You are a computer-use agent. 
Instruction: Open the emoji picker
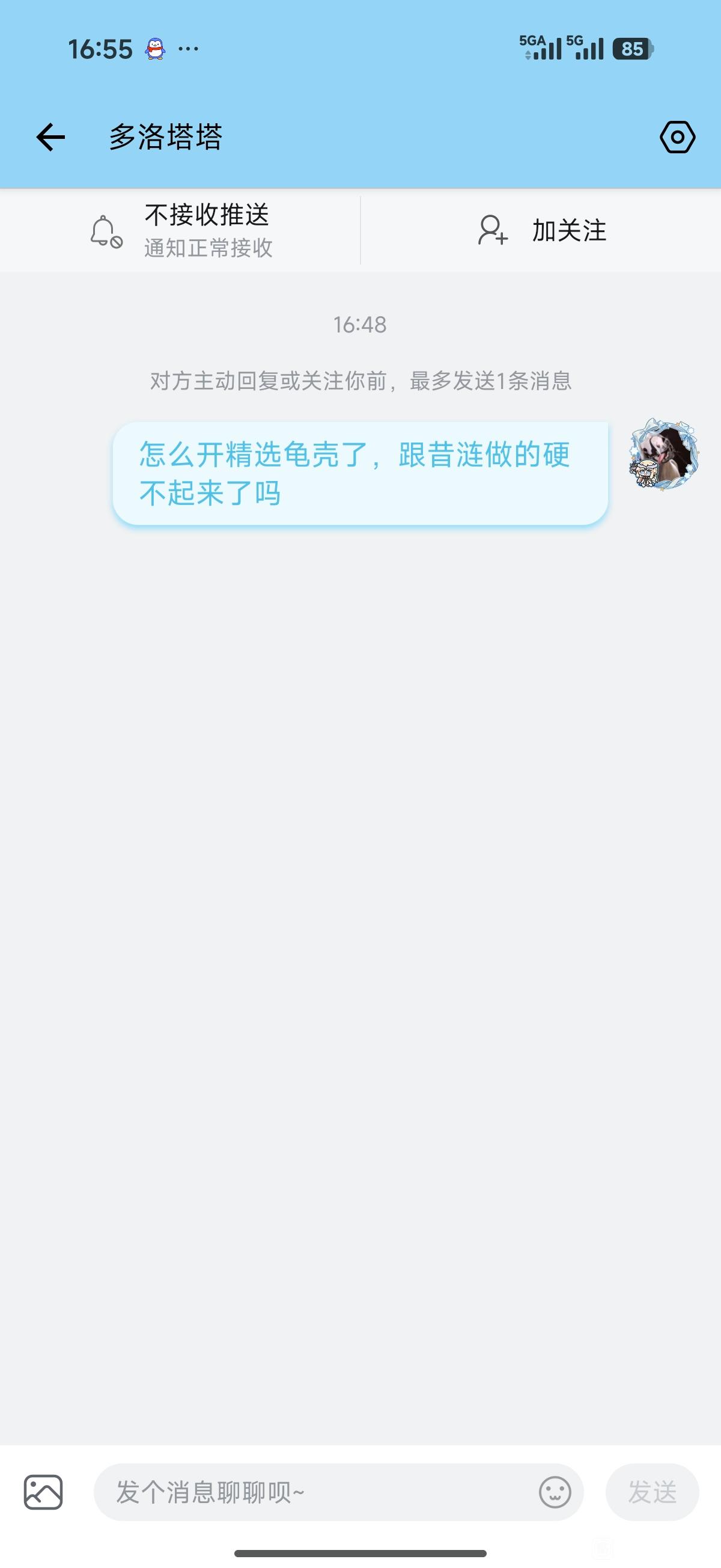pos(555,1492)
